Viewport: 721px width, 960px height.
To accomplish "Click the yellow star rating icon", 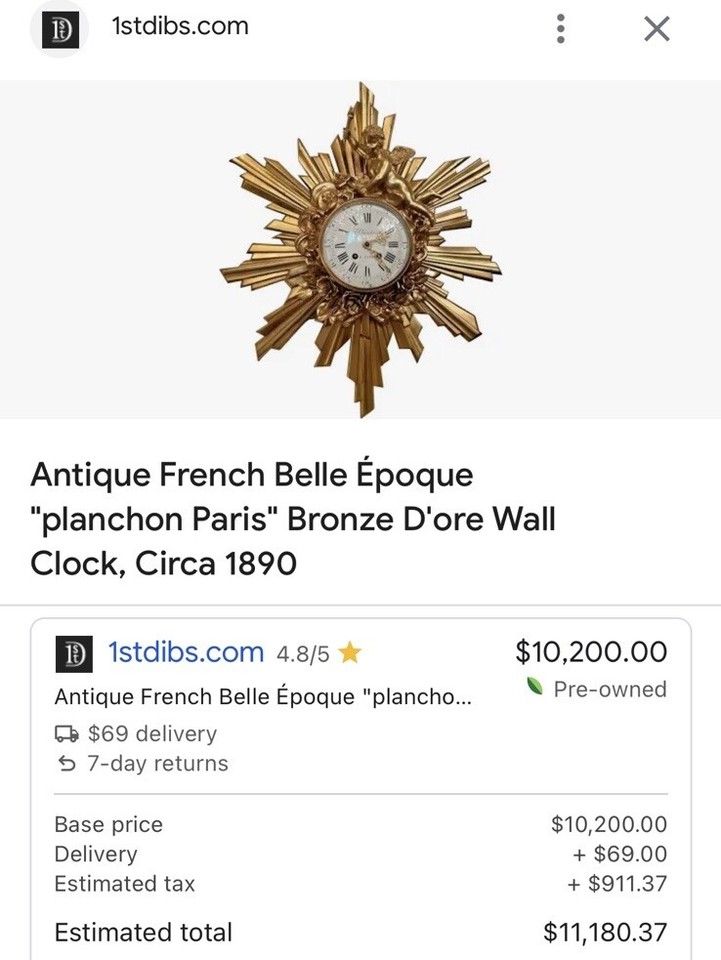I will 346,651.
